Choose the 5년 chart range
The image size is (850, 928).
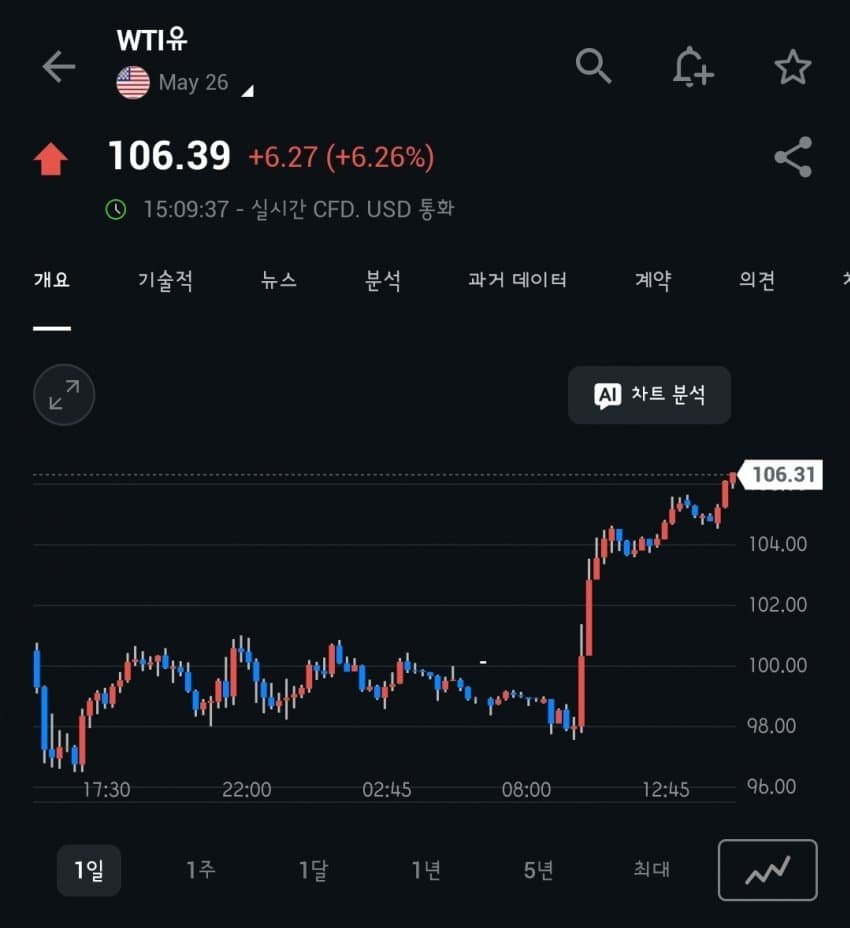click(538, 870)
